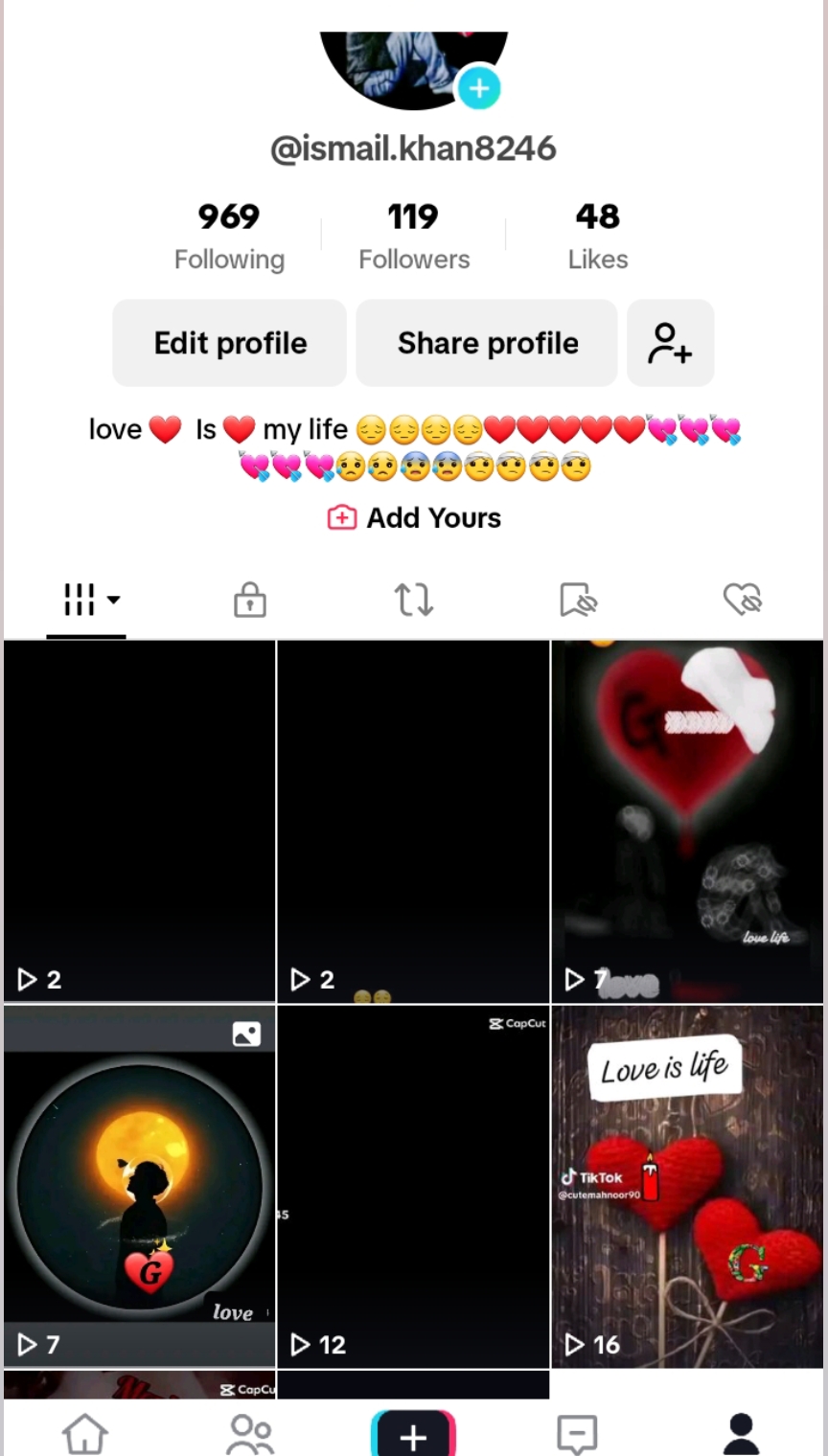Tap Share profile

[x=487, y=343]
